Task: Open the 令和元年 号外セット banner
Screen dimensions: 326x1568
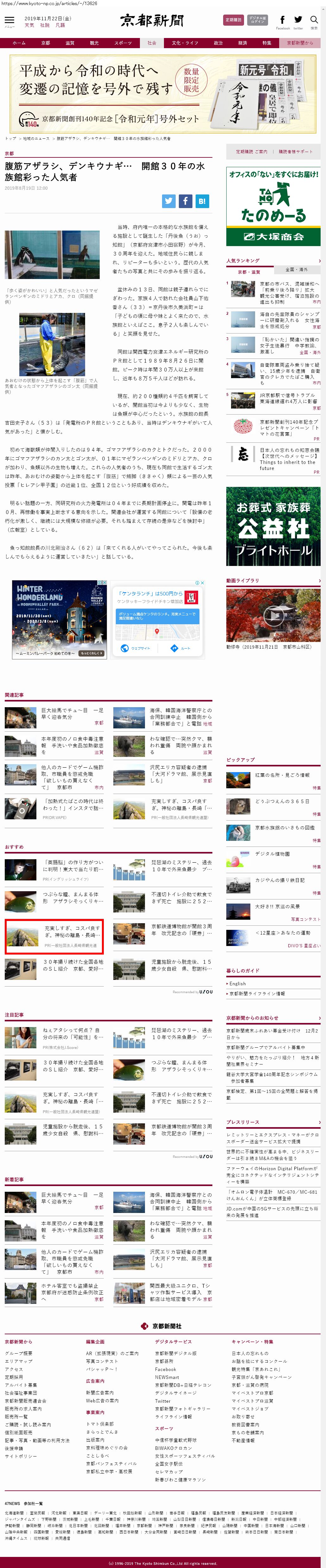Action: coord(163,94)
